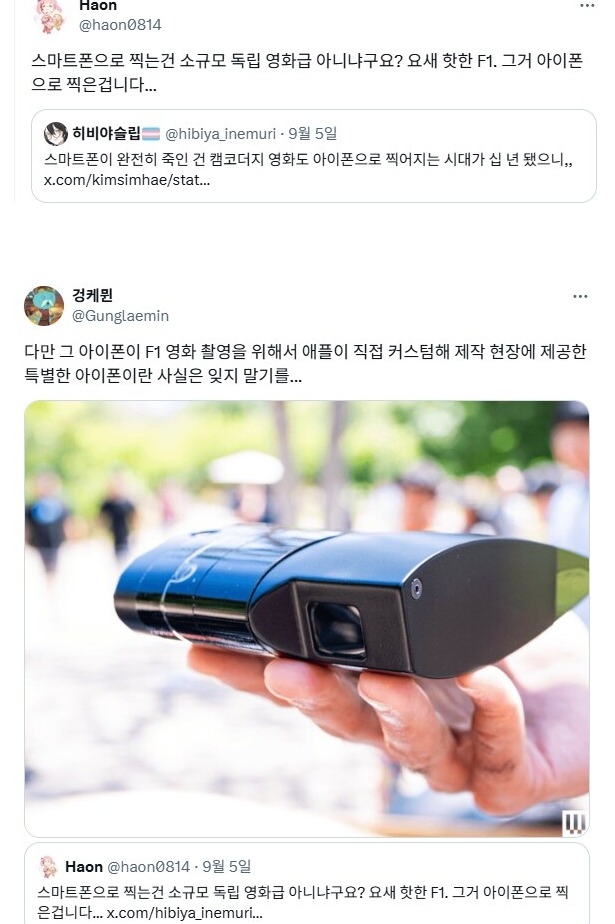Image resolution: width=615 pixels, height=924 pixels.
Task: Open the overflow menu on Haon's tweet
Action: tap(587, 5)
